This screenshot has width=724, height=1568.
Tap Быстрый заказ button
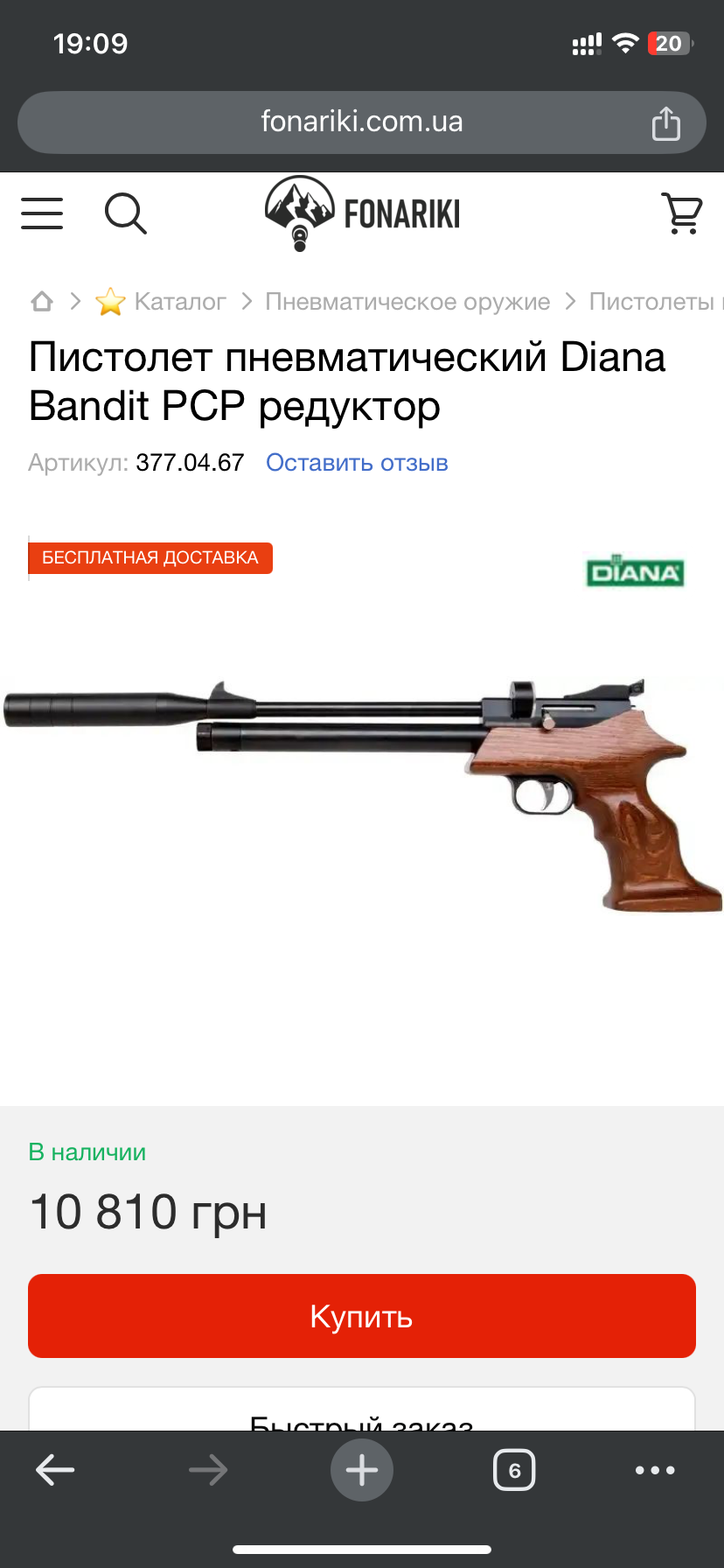(362, 1413)
